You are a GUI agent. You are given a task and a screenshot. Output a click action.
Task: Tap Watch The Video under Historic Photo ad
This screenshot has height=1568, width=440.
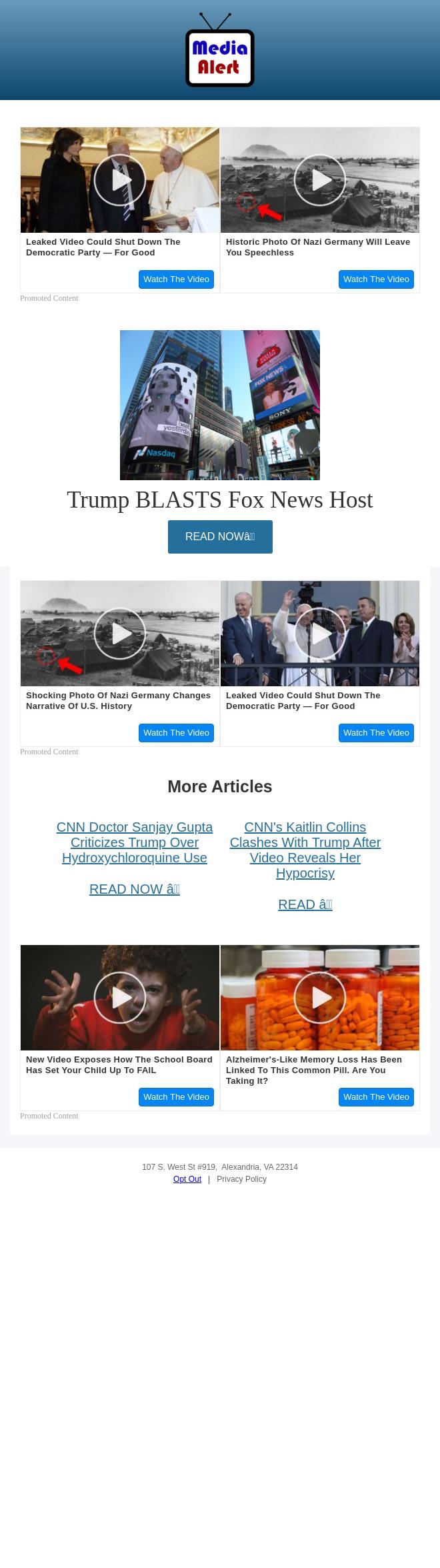(376, 279)
